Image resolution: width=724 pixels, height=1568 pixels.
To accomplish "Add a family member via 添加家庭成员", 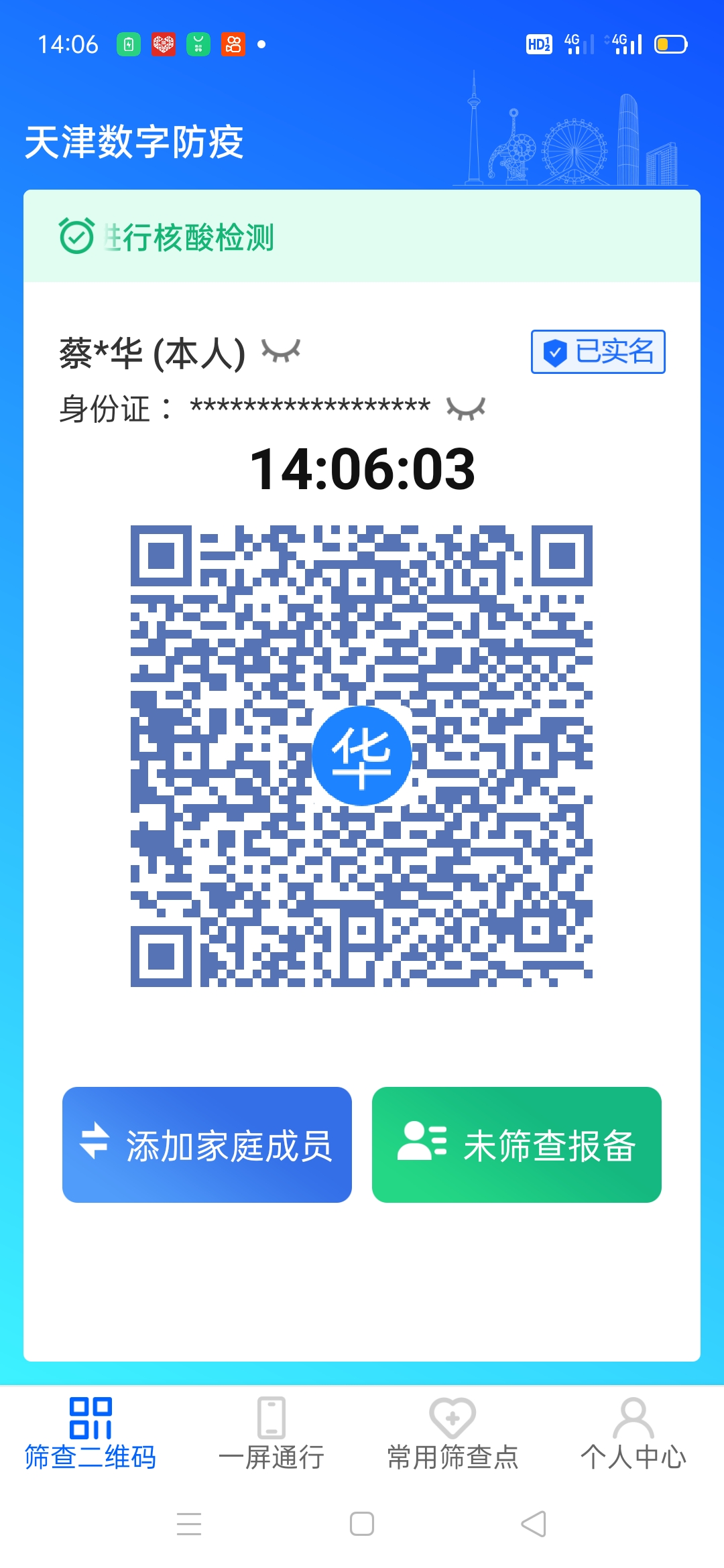I will [207, 1145].
